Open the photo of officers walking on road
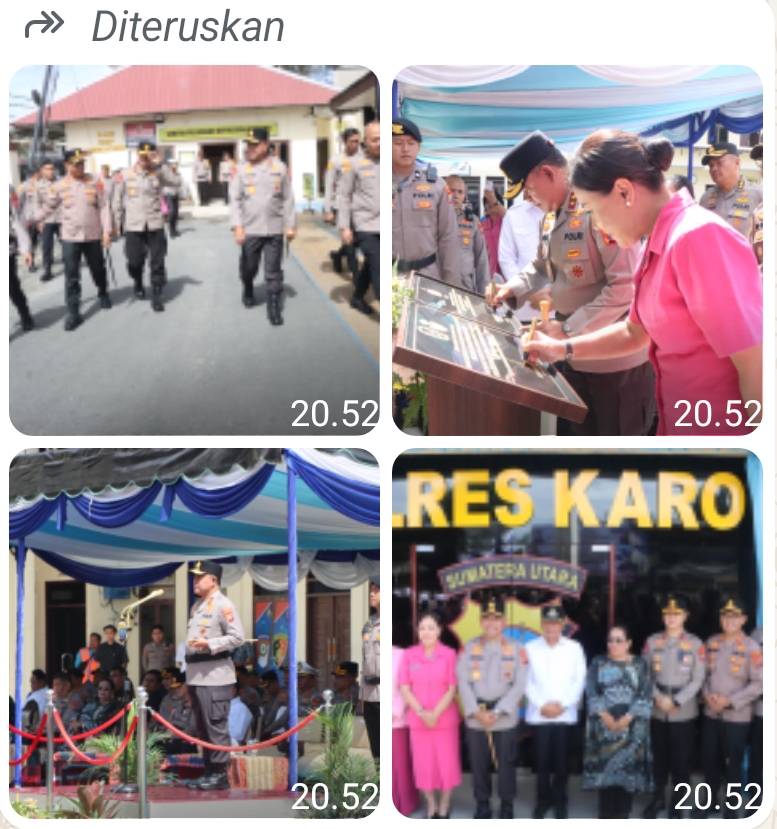The width and height of the screenshot is (777, 829). pyautogui.click(x=194, y=250)
